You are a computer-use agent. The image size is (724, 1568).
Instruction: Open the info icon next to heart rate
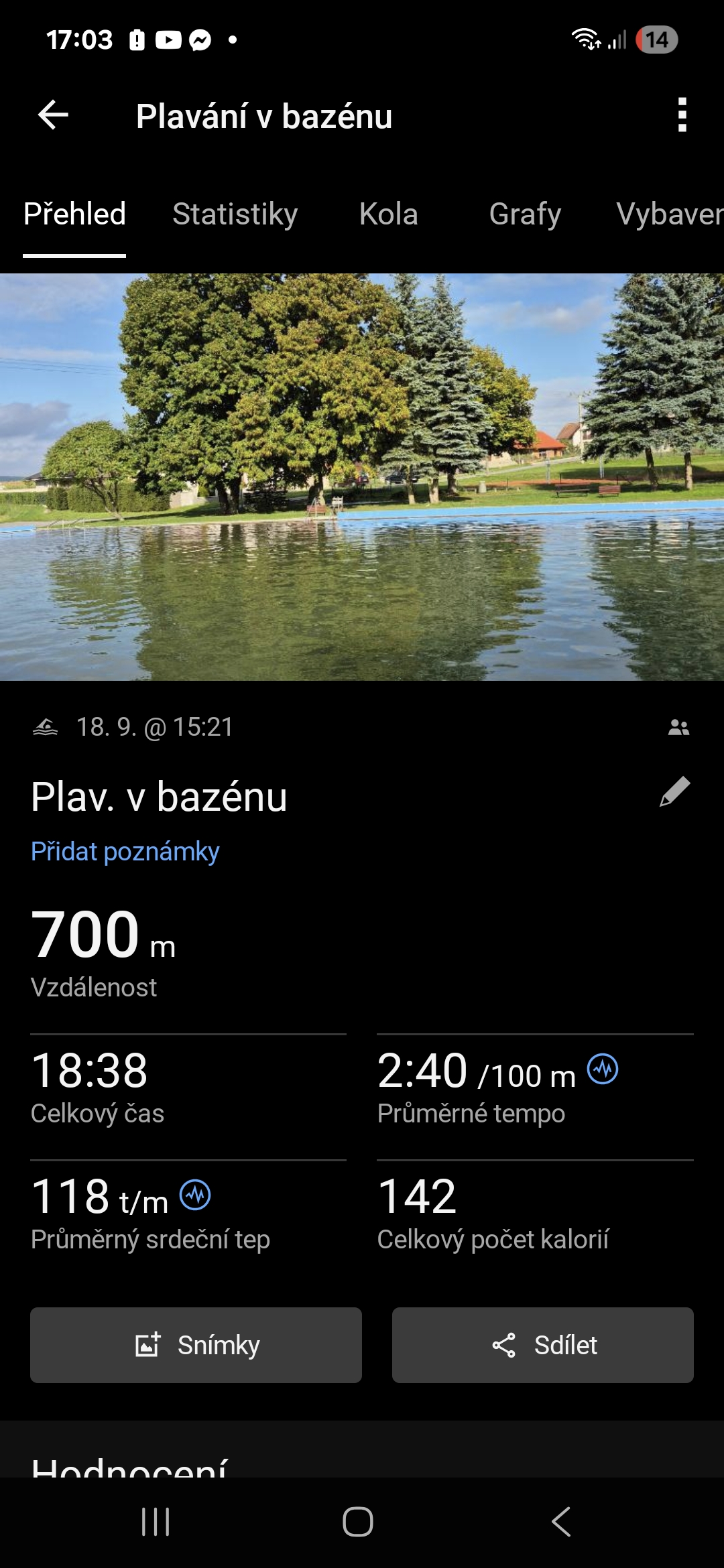(x=195, y=1195)
